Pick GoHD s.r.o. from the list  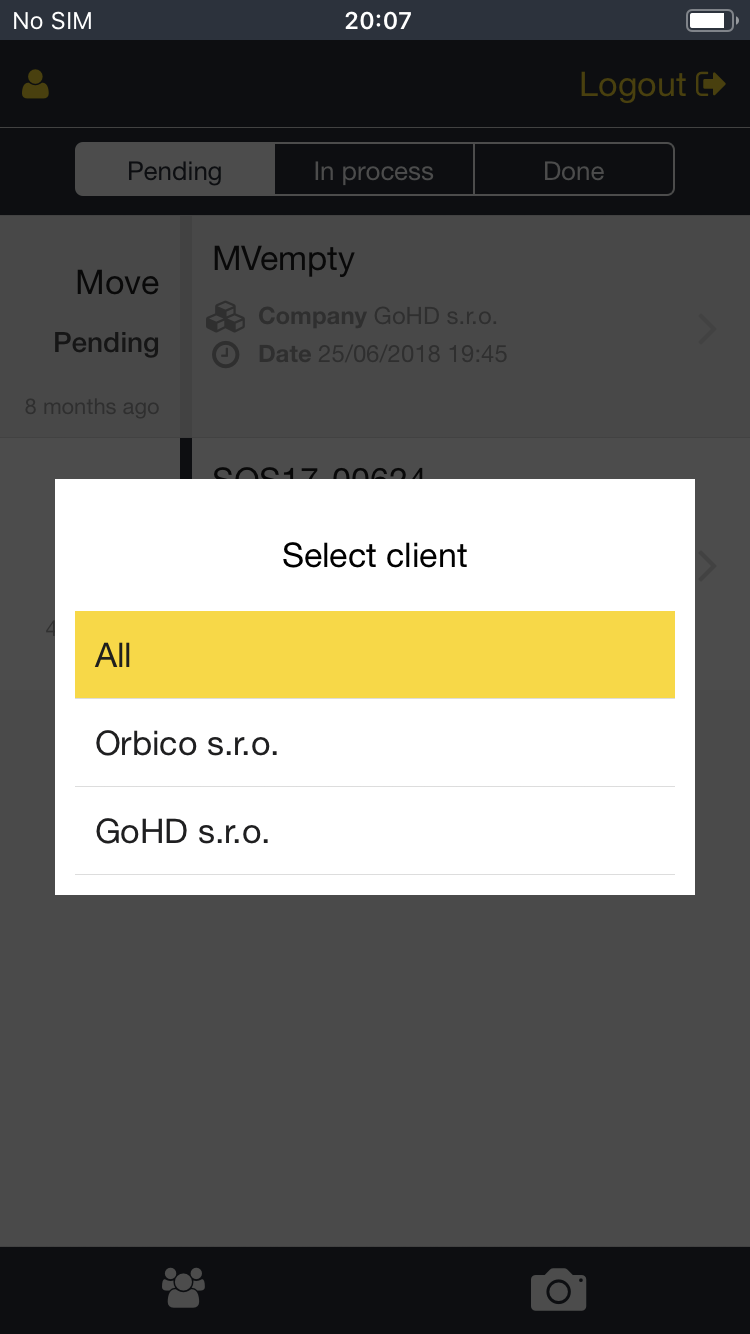(374, 831)
